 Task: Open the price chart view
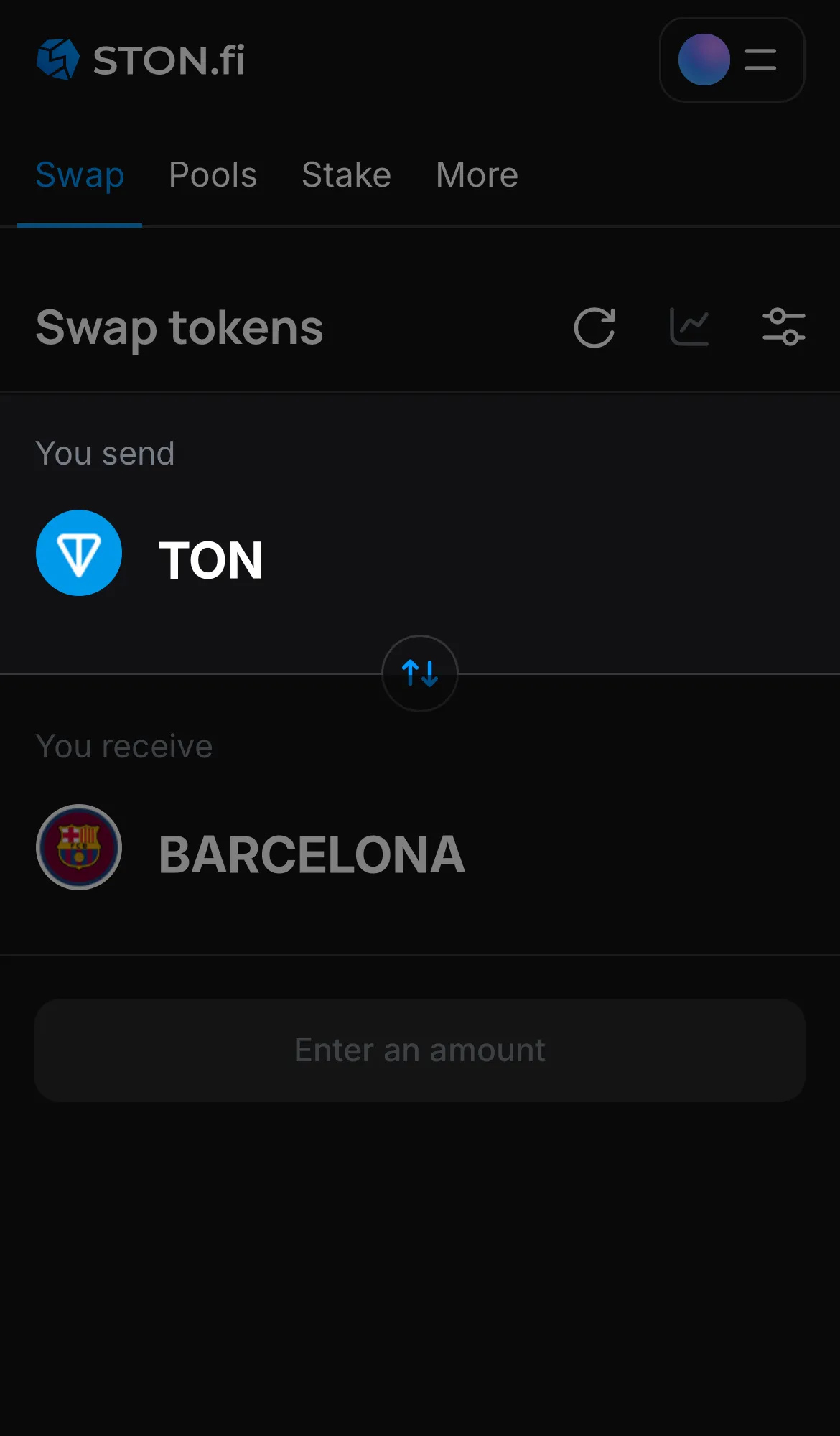point(689,327)
